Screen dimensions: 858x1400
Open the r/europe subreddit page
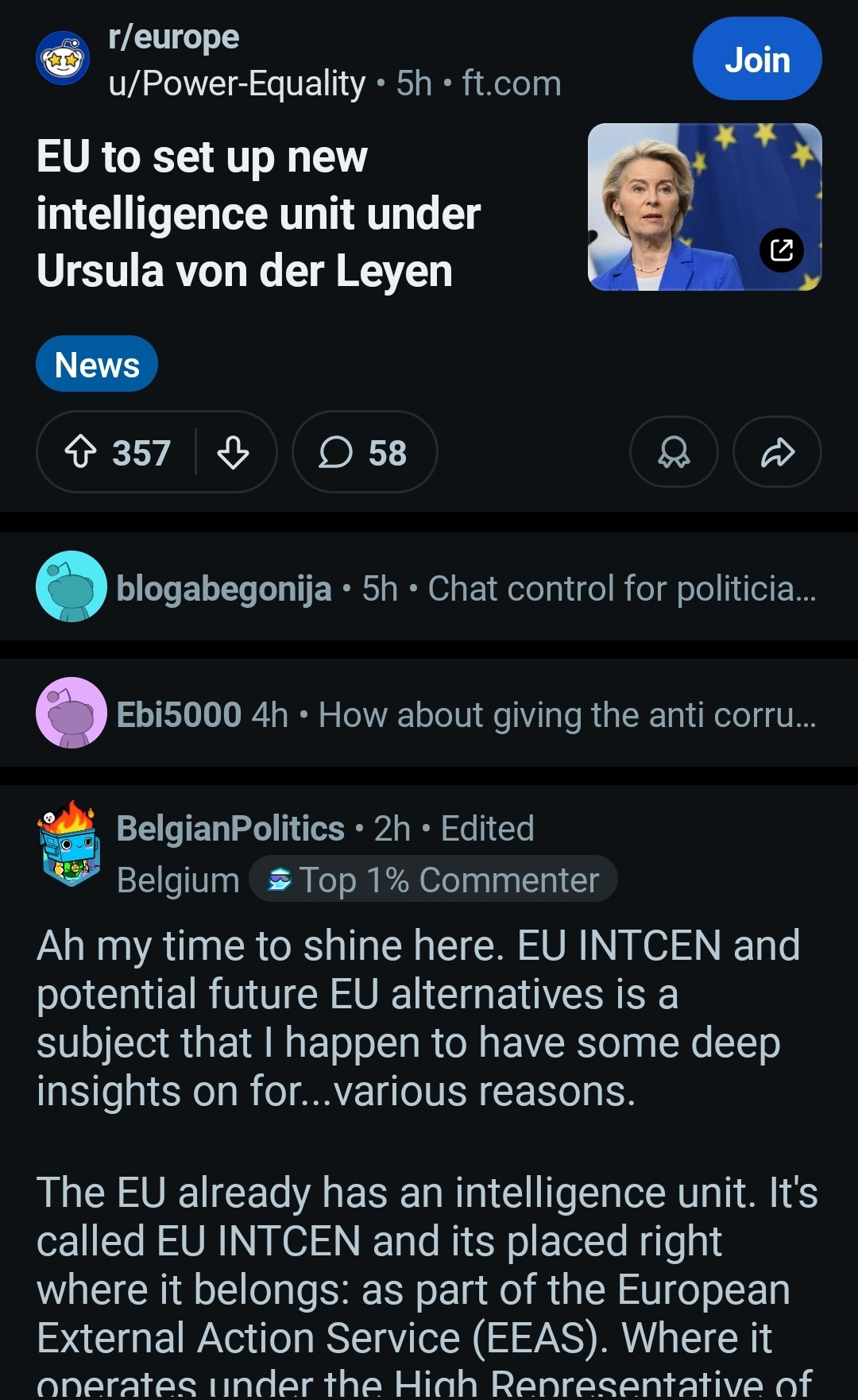pos(173,37)
